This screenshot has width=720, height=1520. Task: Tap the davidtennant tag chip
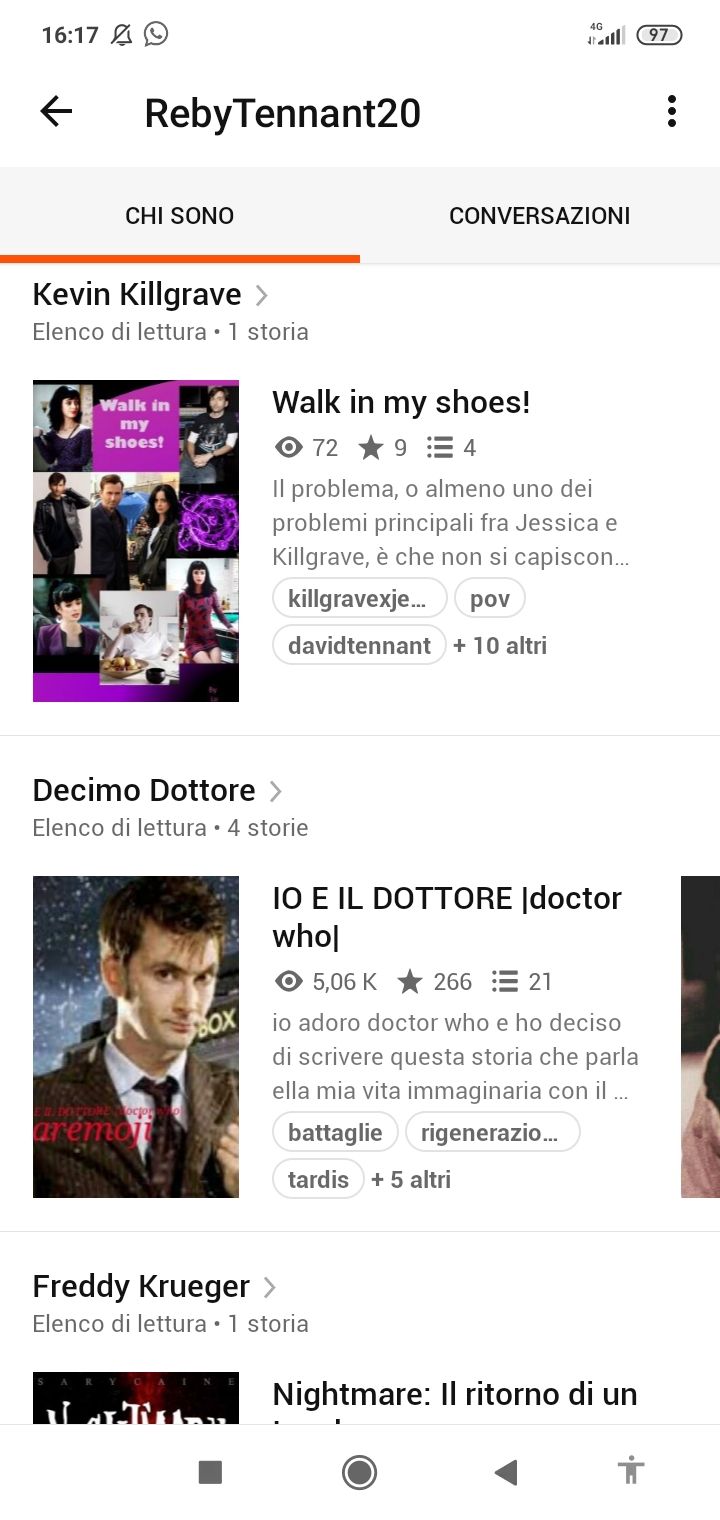pos(359,646)
